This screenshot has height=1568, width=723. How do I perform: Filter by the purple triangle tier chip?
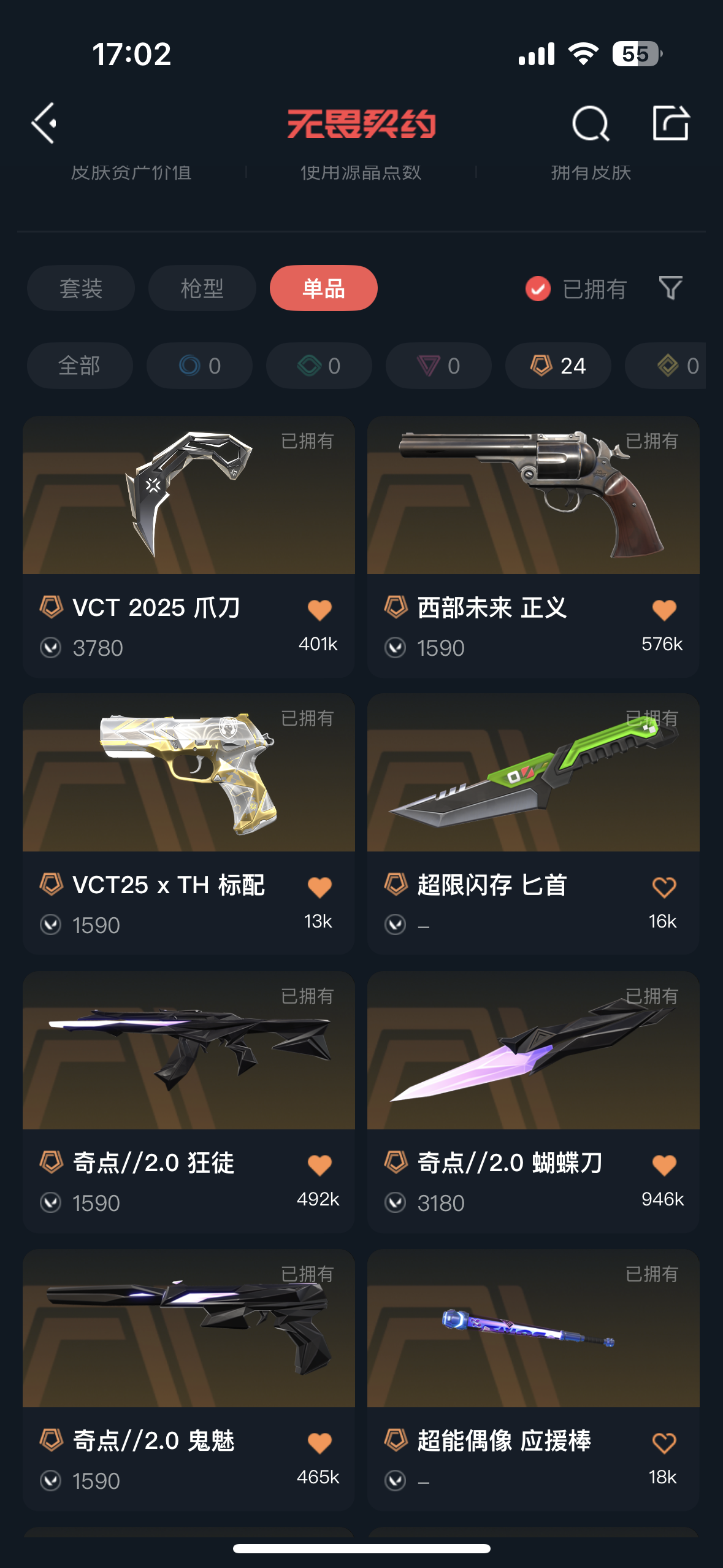[x=438, y=366]
